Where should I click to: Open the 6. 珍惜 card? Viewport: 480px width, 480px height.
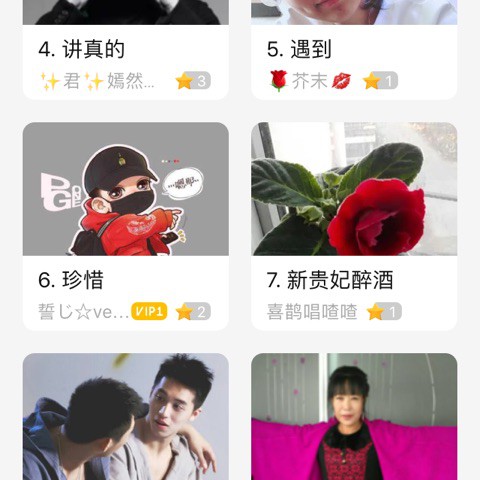click(x=126, y=226)
